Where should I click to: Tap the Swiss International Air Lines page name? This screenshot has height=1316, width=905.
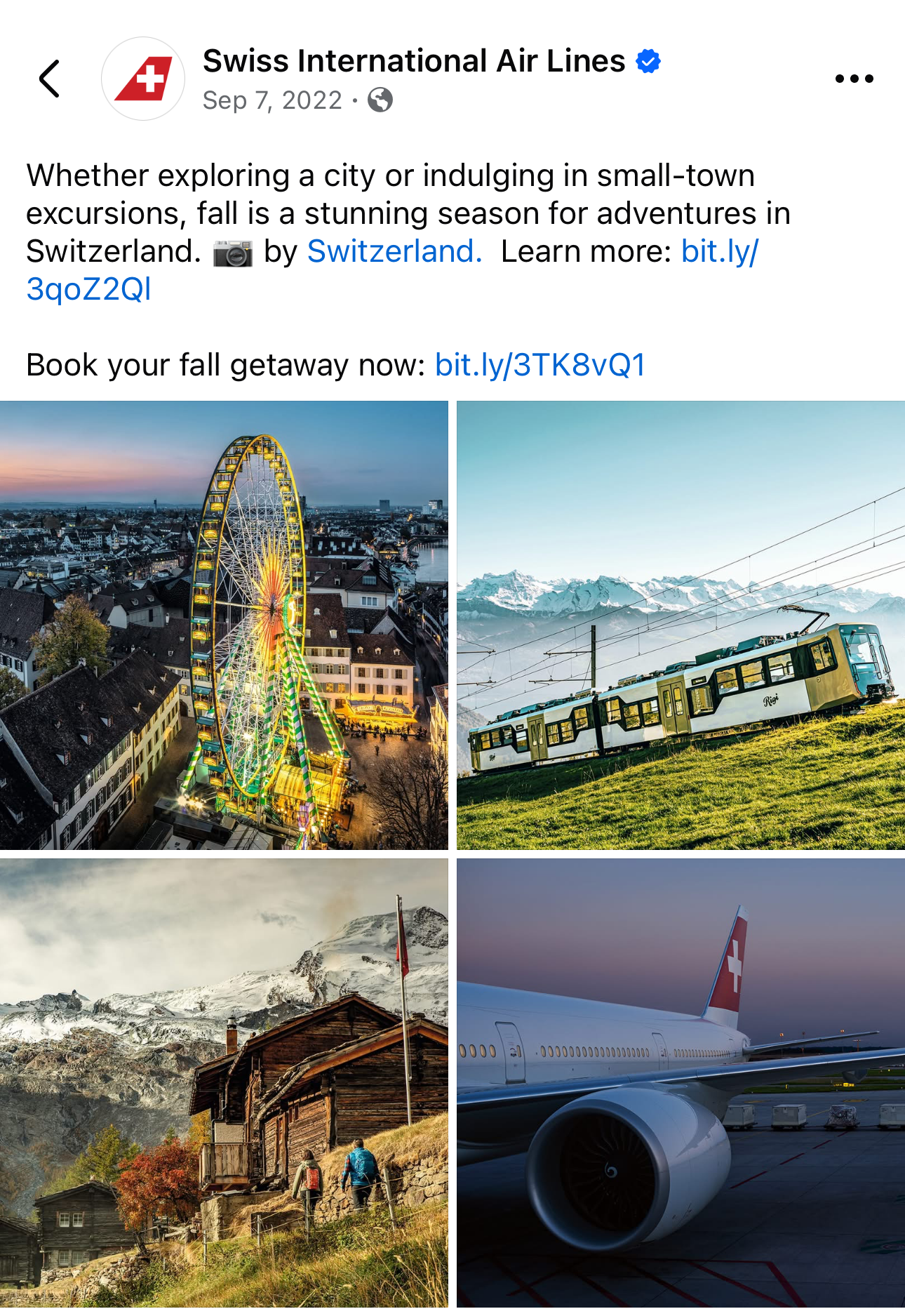(413, 61)
